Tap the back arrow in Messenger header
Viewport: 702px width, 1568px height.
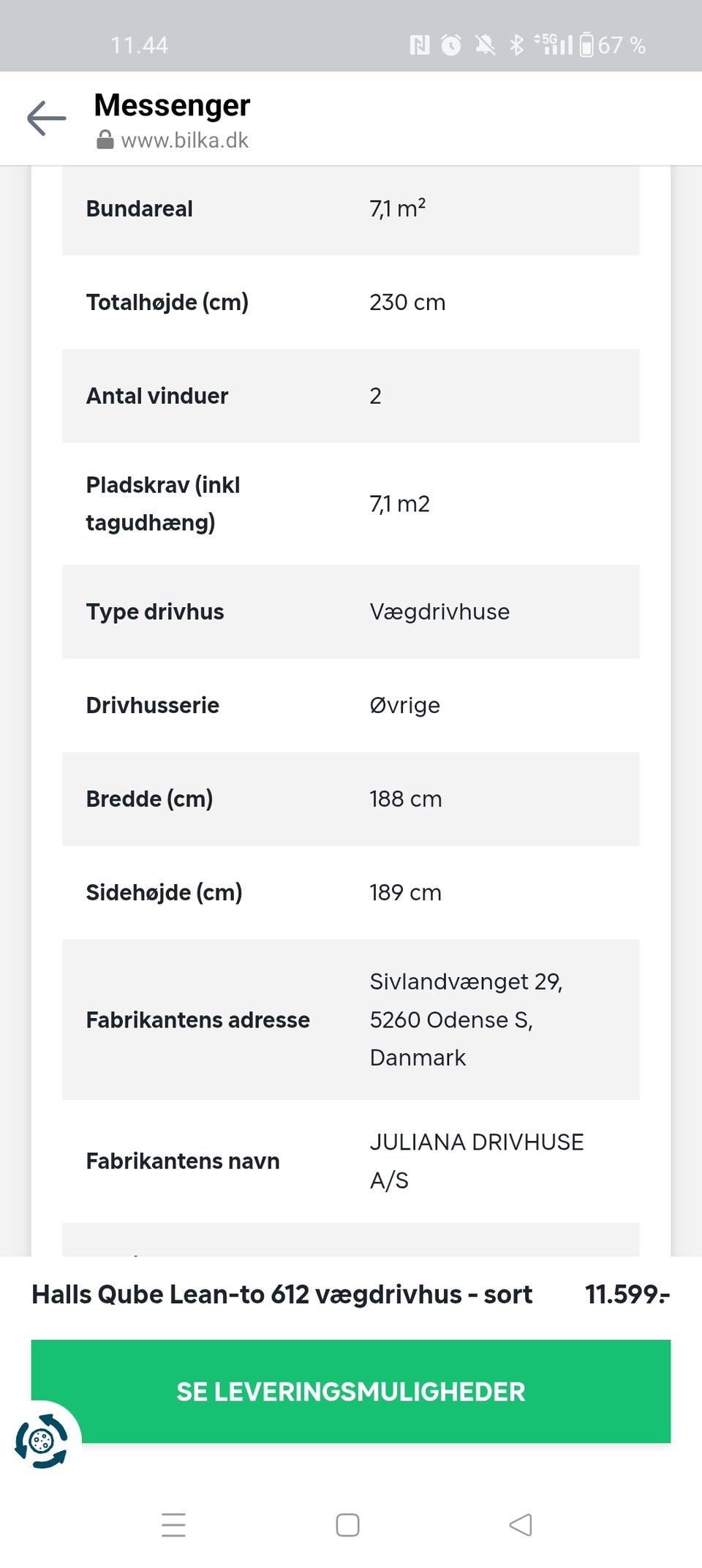click(46, 118)
